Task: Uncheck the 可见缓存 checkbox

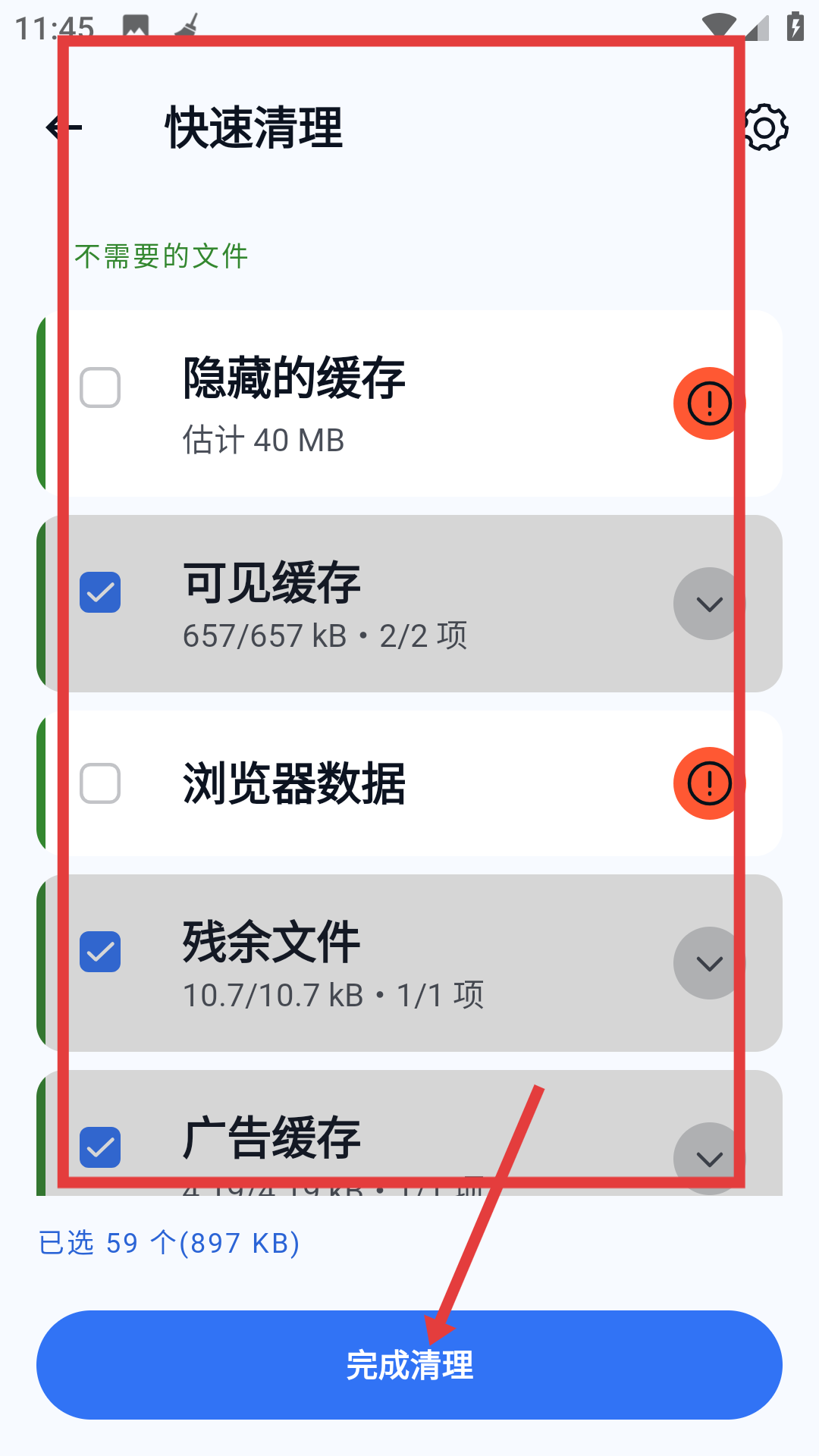Action: (100, 592)
